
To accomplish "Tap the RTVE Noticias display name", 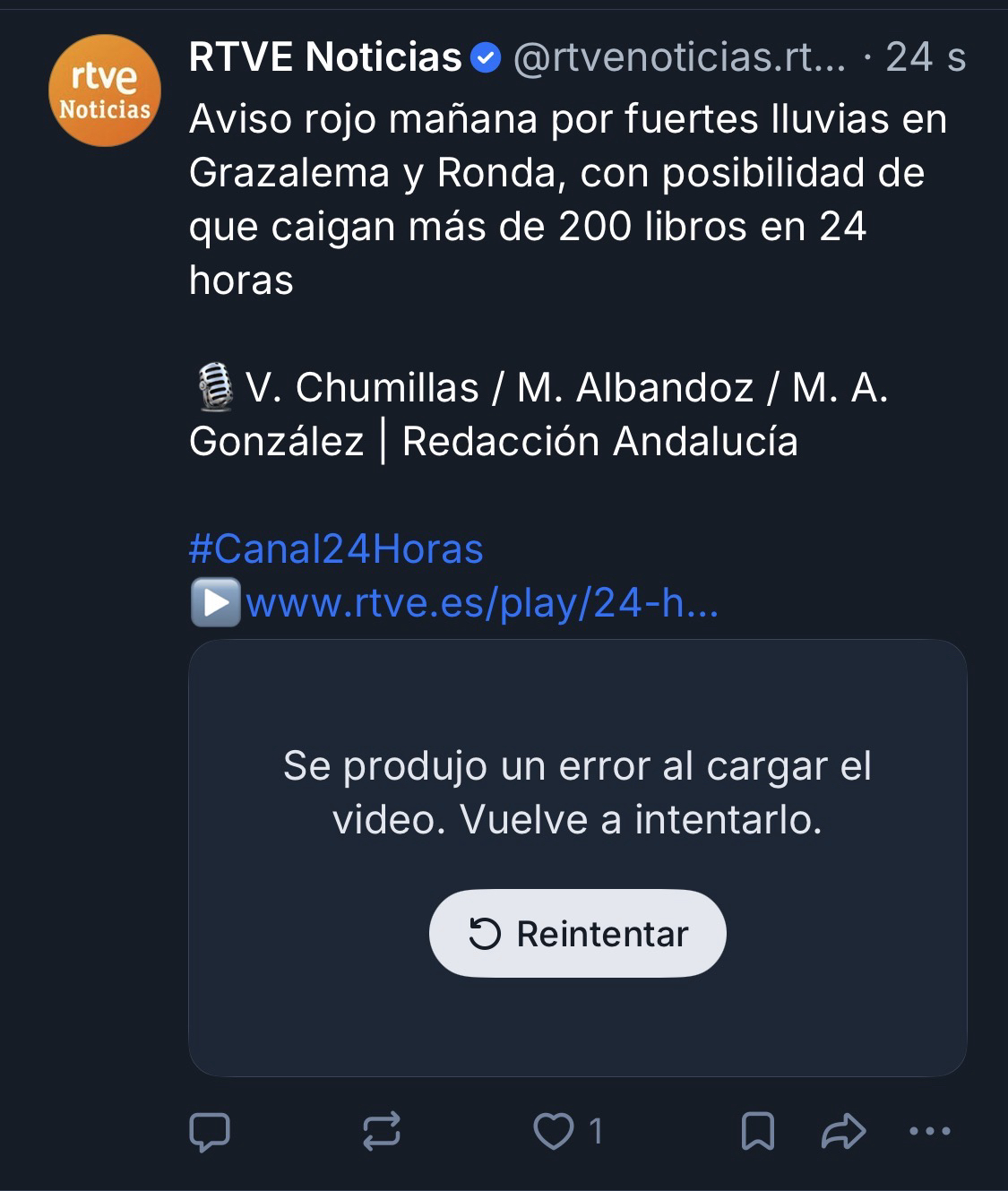I will (x=325, y=57).
